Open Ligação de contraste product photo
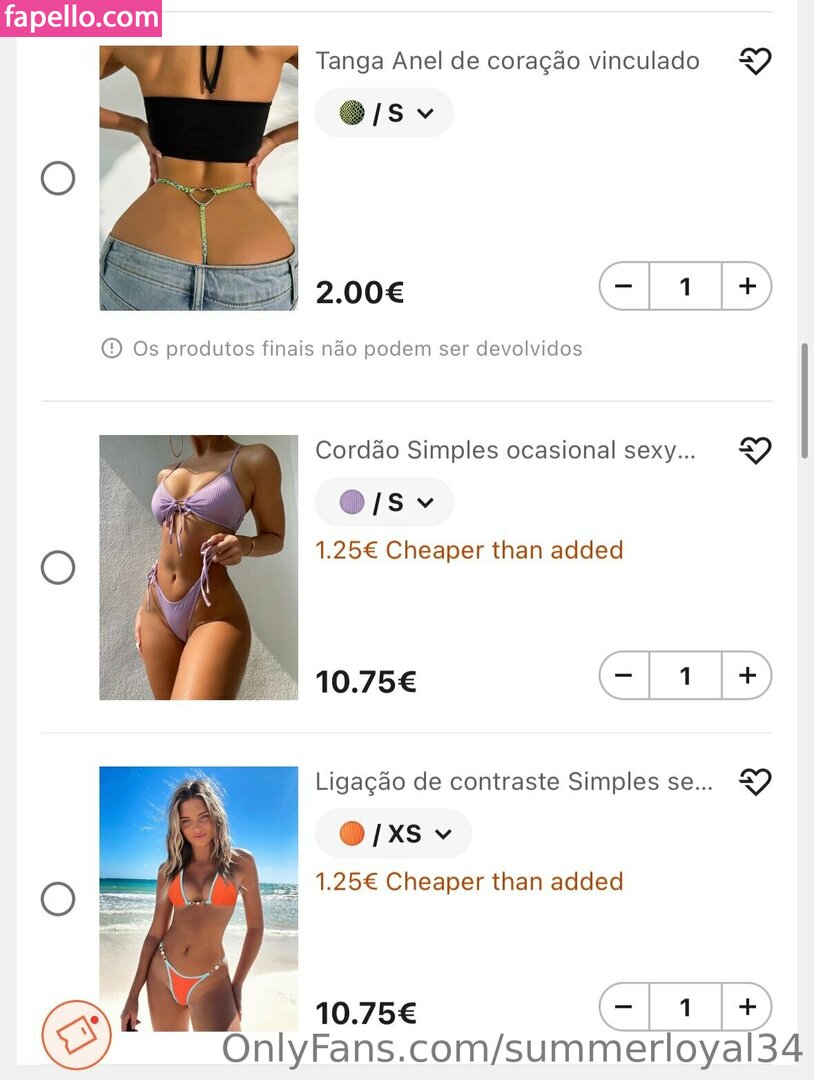814x1080 pixels. [x=198, y=898]
